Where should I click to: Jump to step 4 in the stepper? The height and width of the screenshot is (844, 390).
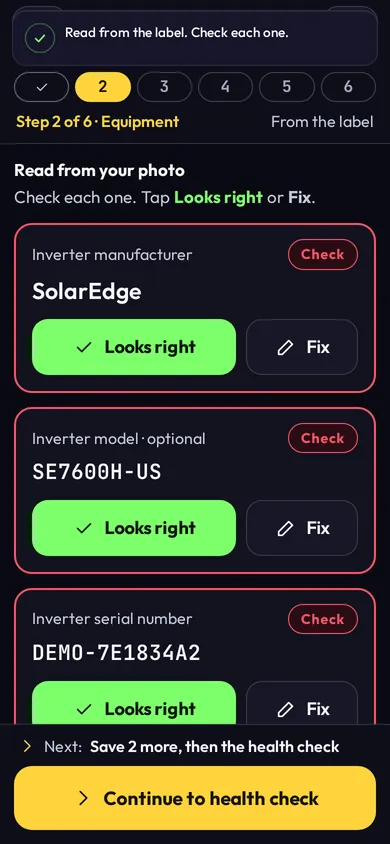tap(225, 87)
